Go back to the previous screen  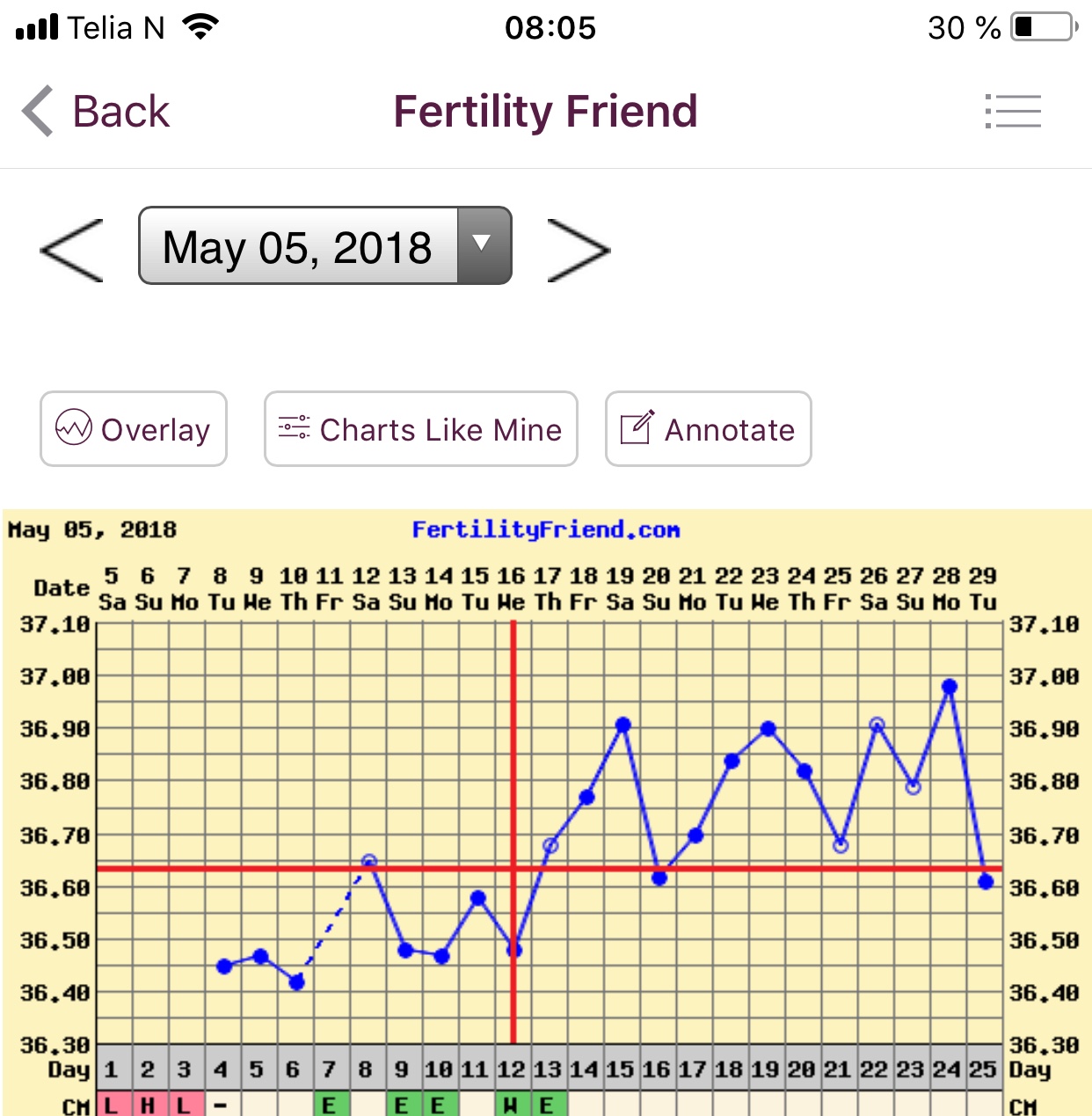click(95, 112)
